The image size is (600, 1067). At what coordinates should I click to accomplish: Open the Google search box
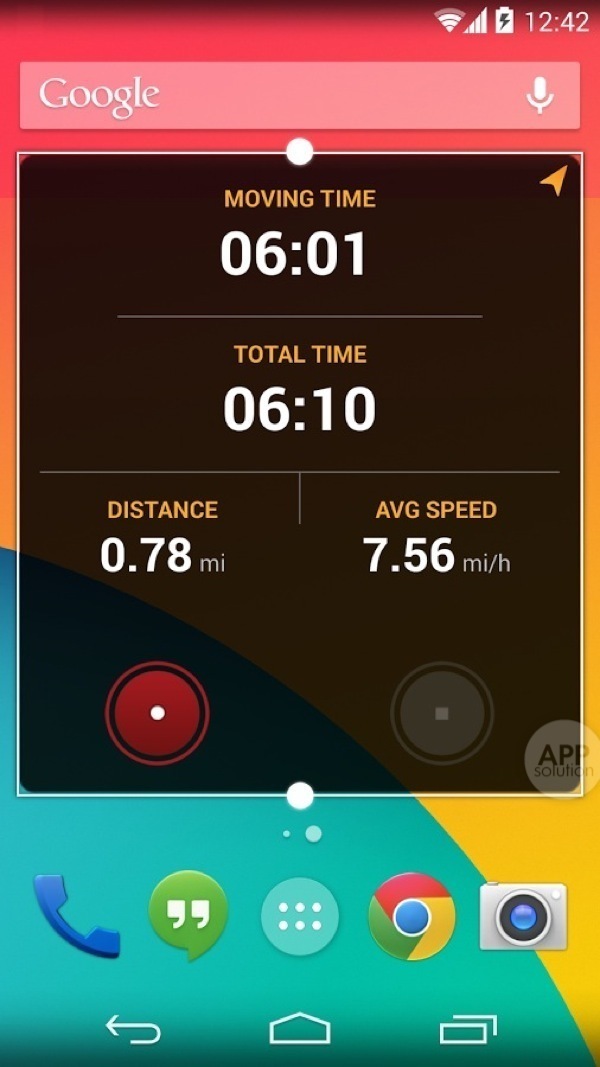[x=270, y=95]
